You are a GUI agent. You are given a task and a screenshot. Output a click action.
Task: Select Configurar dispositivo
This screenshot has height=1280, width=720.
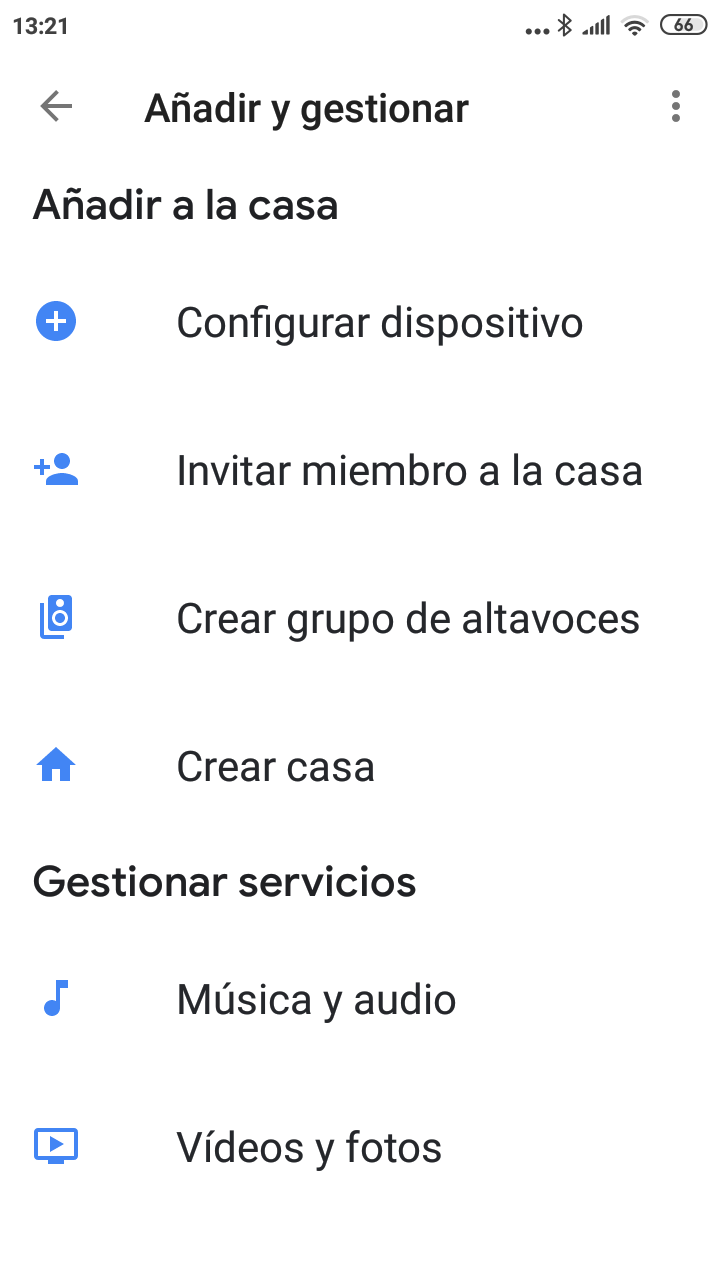379,323
